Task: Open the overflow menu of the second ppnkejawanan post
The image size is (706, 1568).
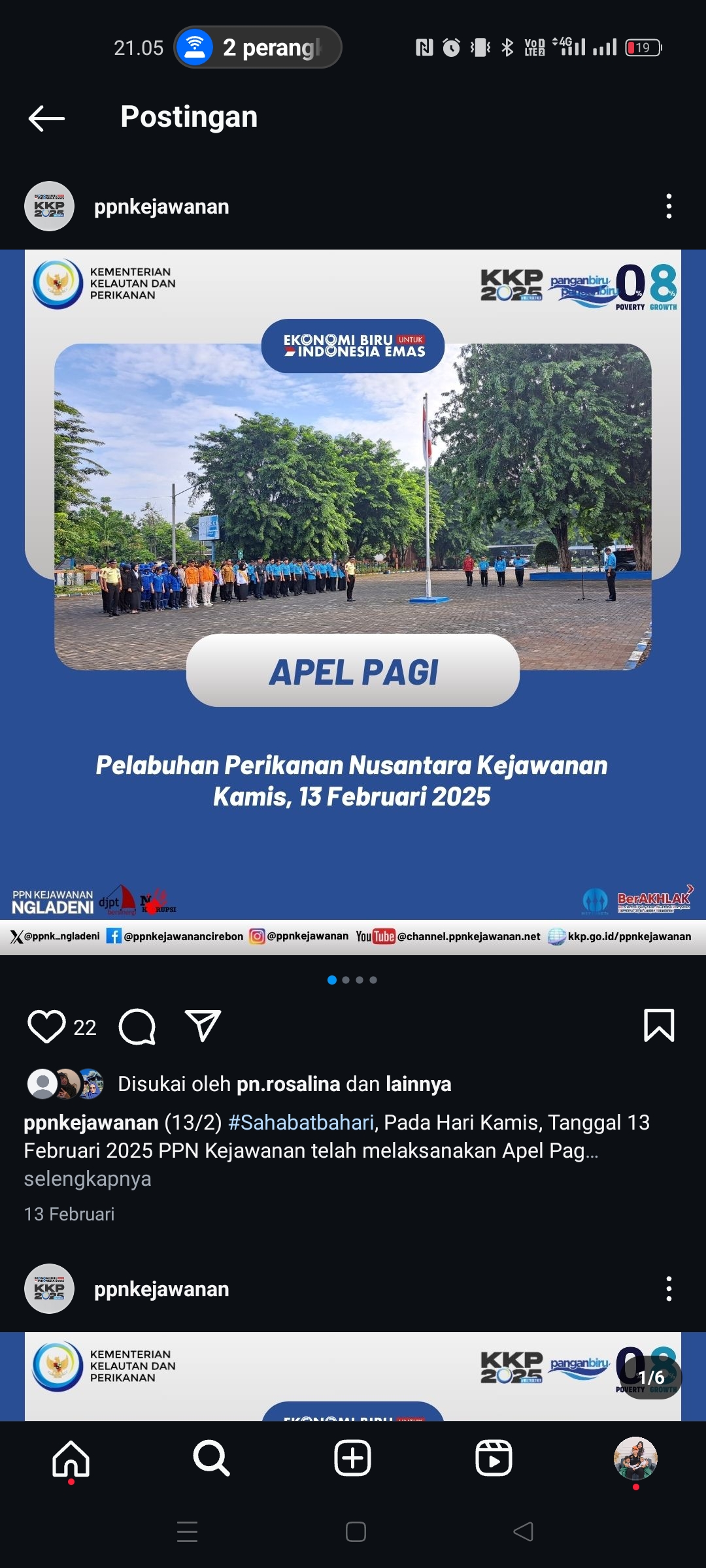Action: point(668,1289)
